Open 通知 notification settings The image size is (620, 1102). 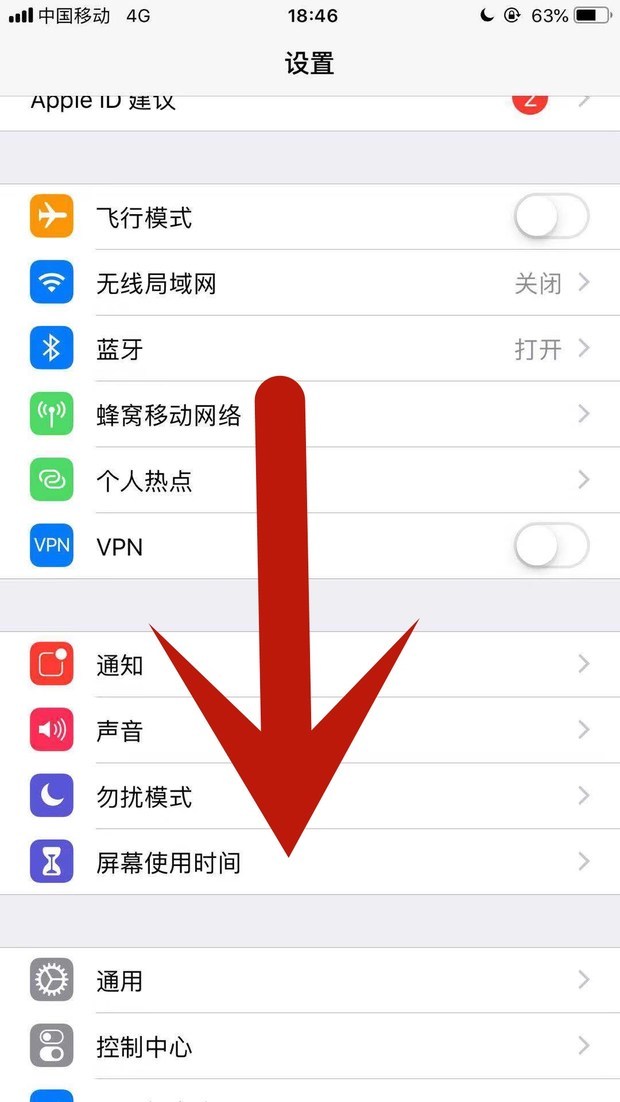310,664
